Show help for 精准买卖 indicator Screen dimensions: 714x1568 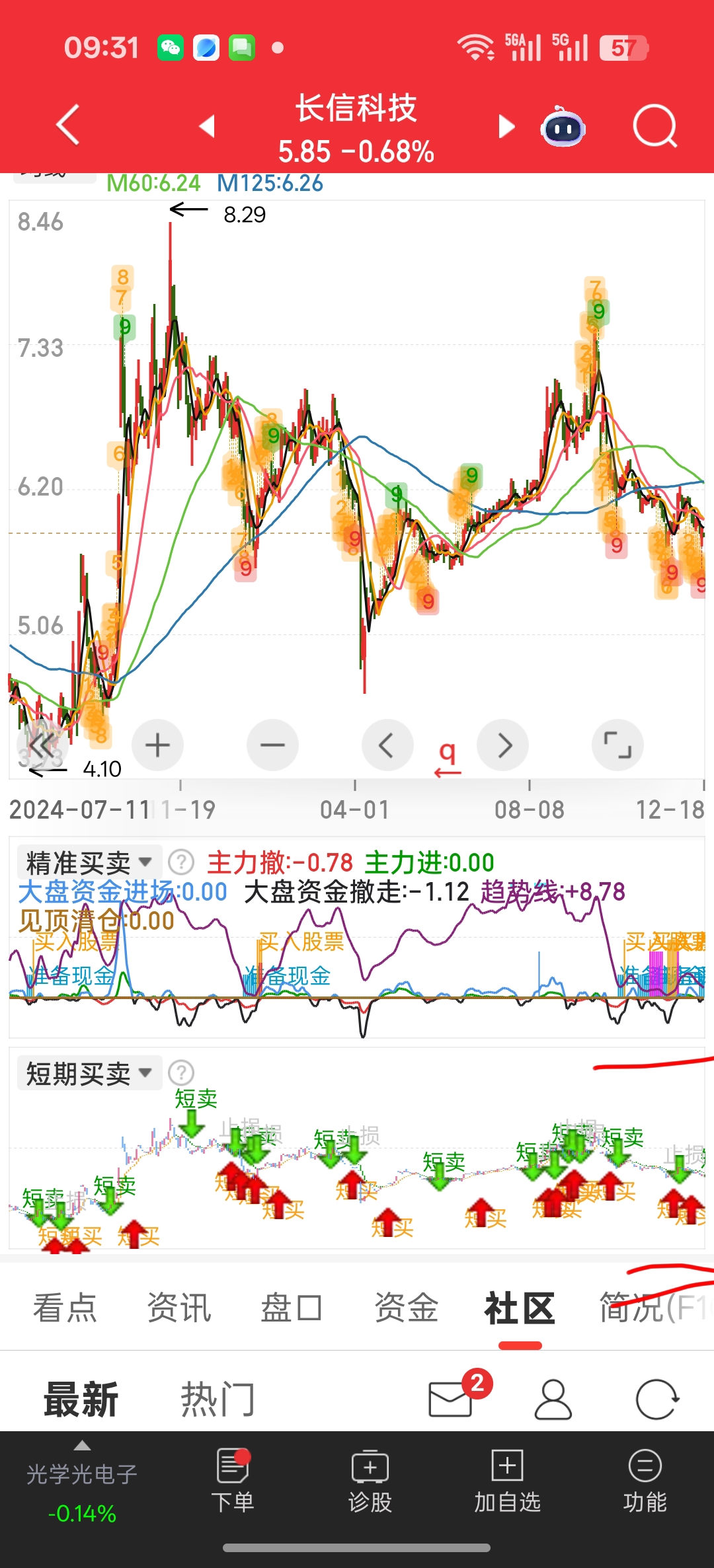tap(181, 862)
